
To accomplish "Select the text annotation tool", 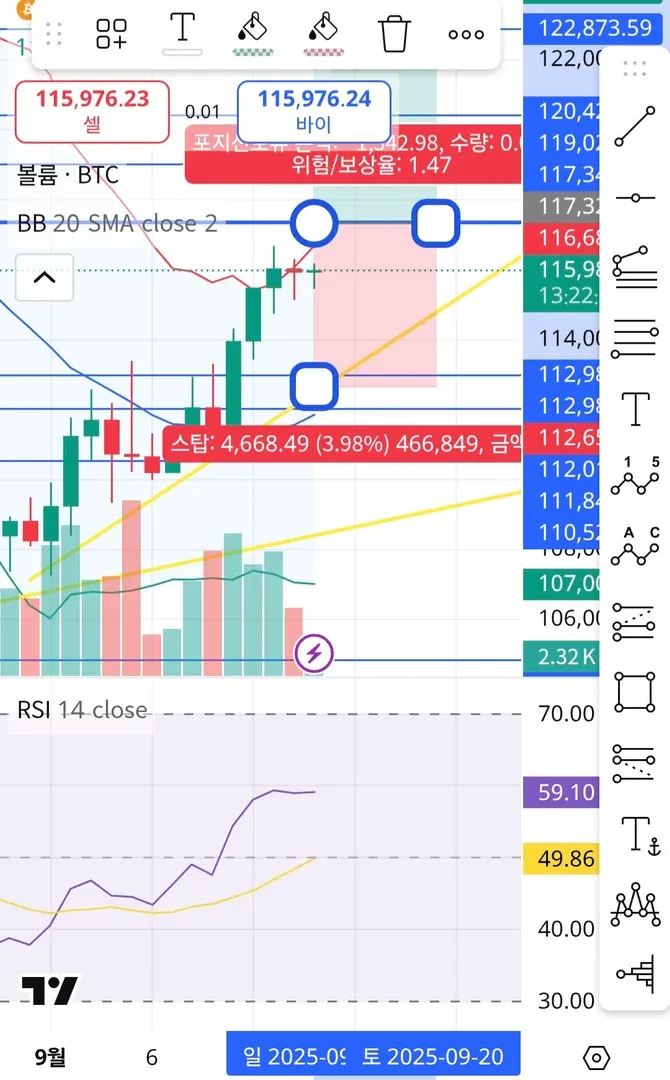I will pos(636,407).
